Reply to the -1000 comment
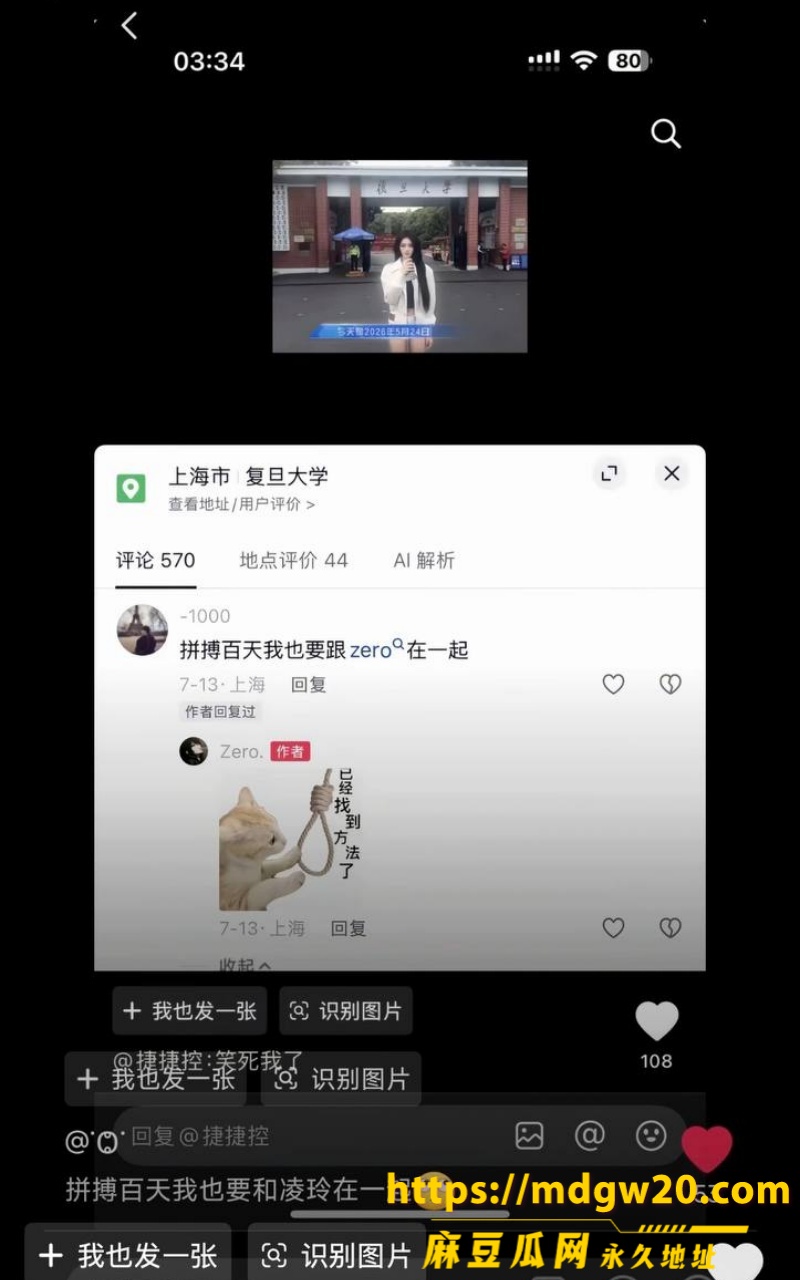 (x=309, y=685)
